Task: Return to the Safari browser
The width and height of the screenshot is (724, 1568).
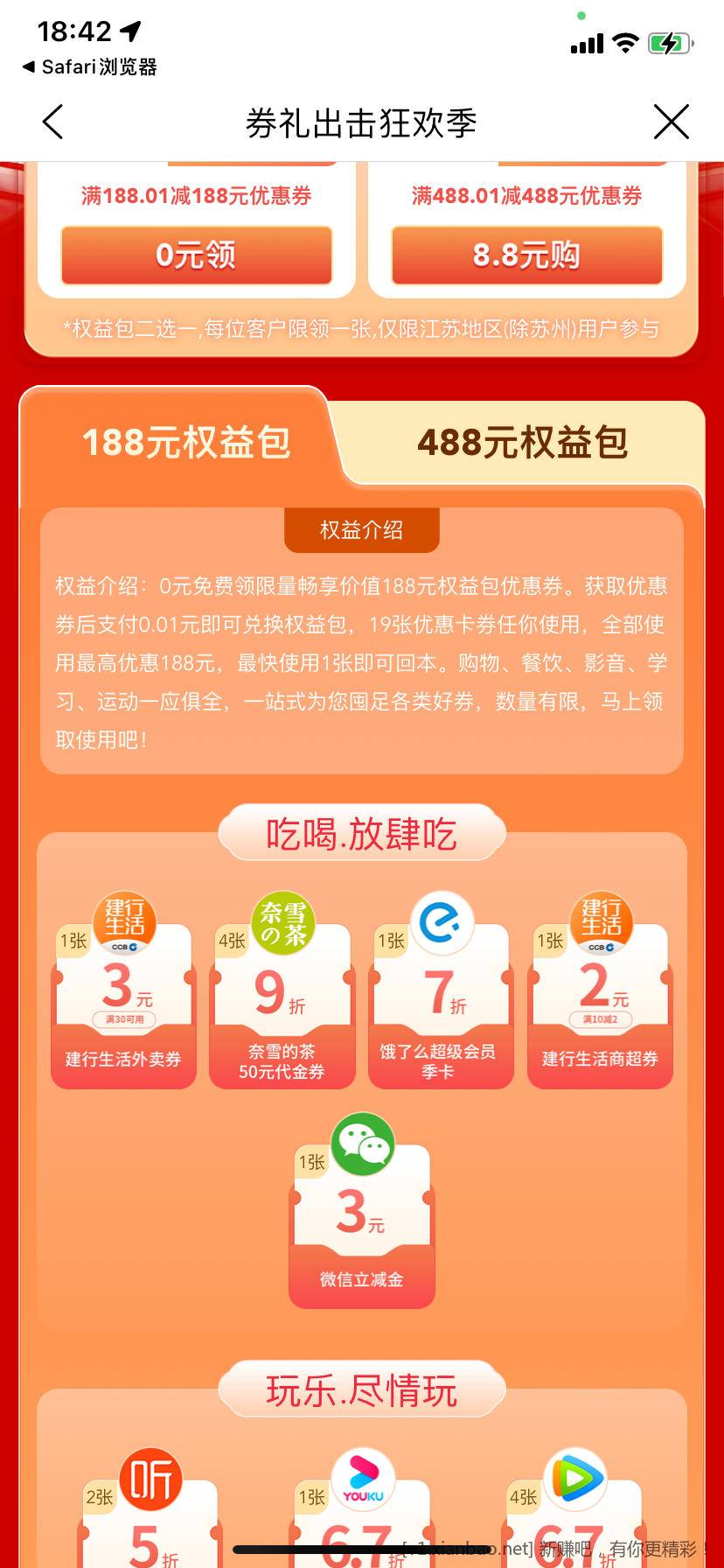Action: 89,67
